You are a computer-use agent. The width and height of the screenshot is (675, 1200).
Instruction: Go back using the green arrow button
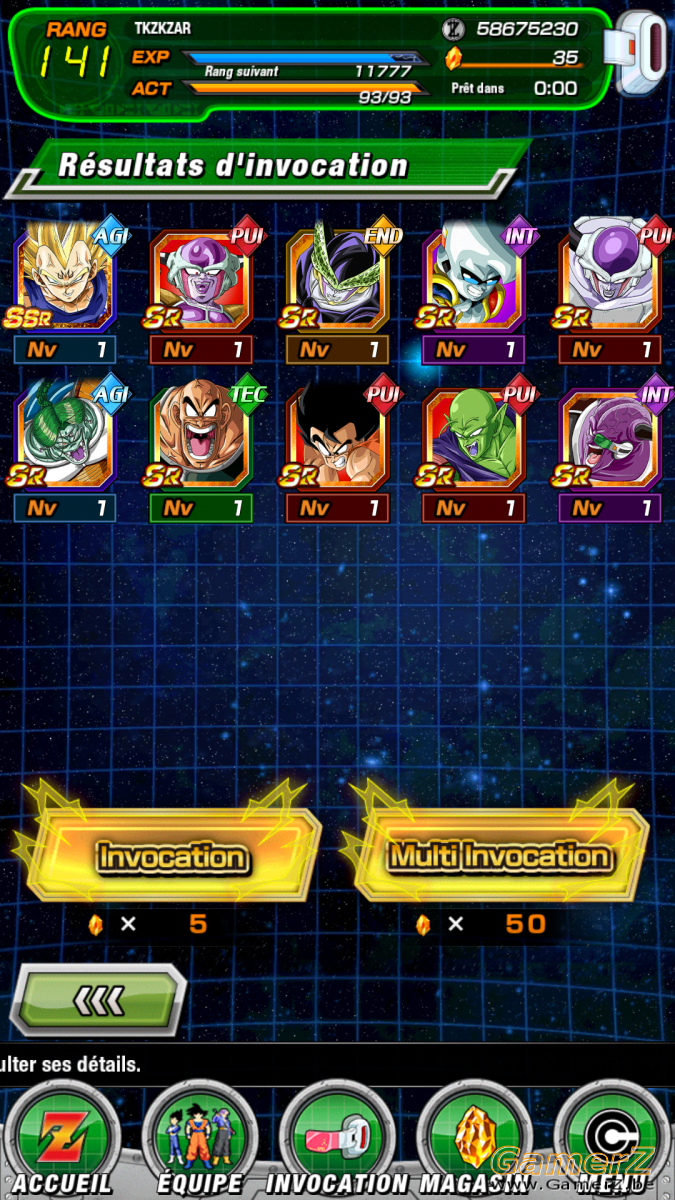[x=98, y=999]
